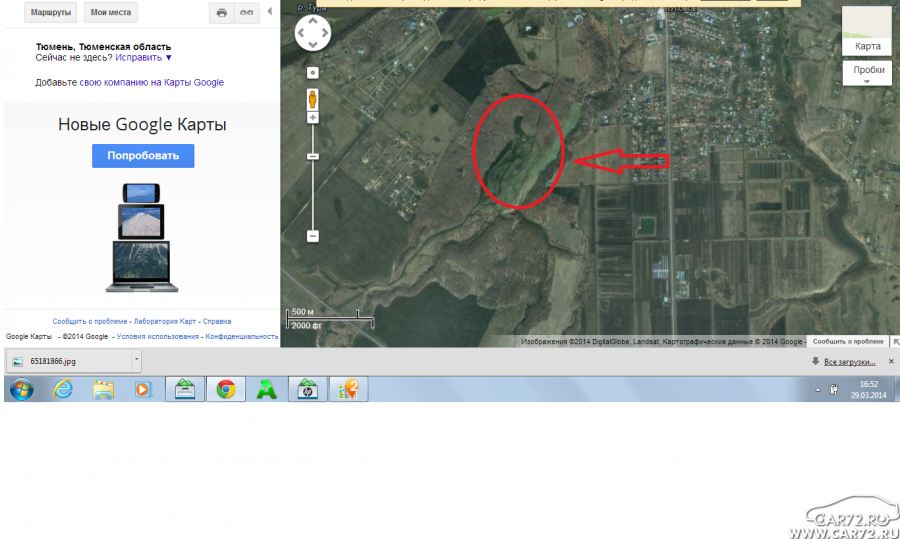Open Условия использования link
The height and width of the screenshot is (539, 900).
pyautogui.click(x=158, y=337)
